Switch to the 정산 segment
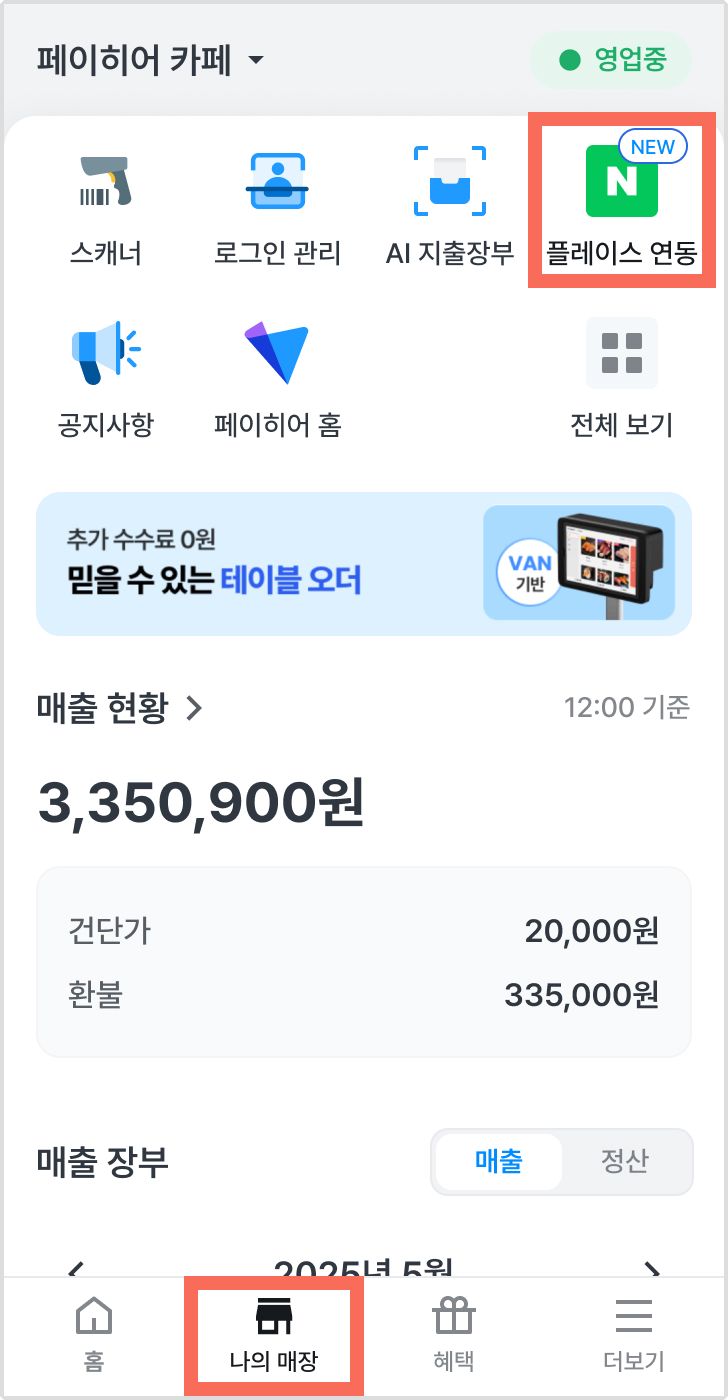This screenshot has height=1400, width=728. pos(624,1161)
